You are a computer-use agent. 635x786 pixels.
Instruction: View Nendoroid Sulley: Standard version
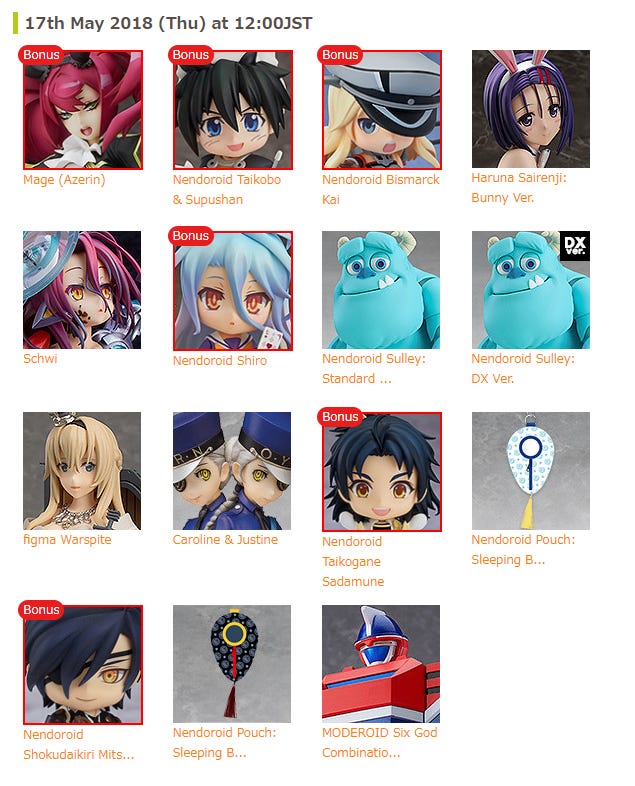click(381, 290)
